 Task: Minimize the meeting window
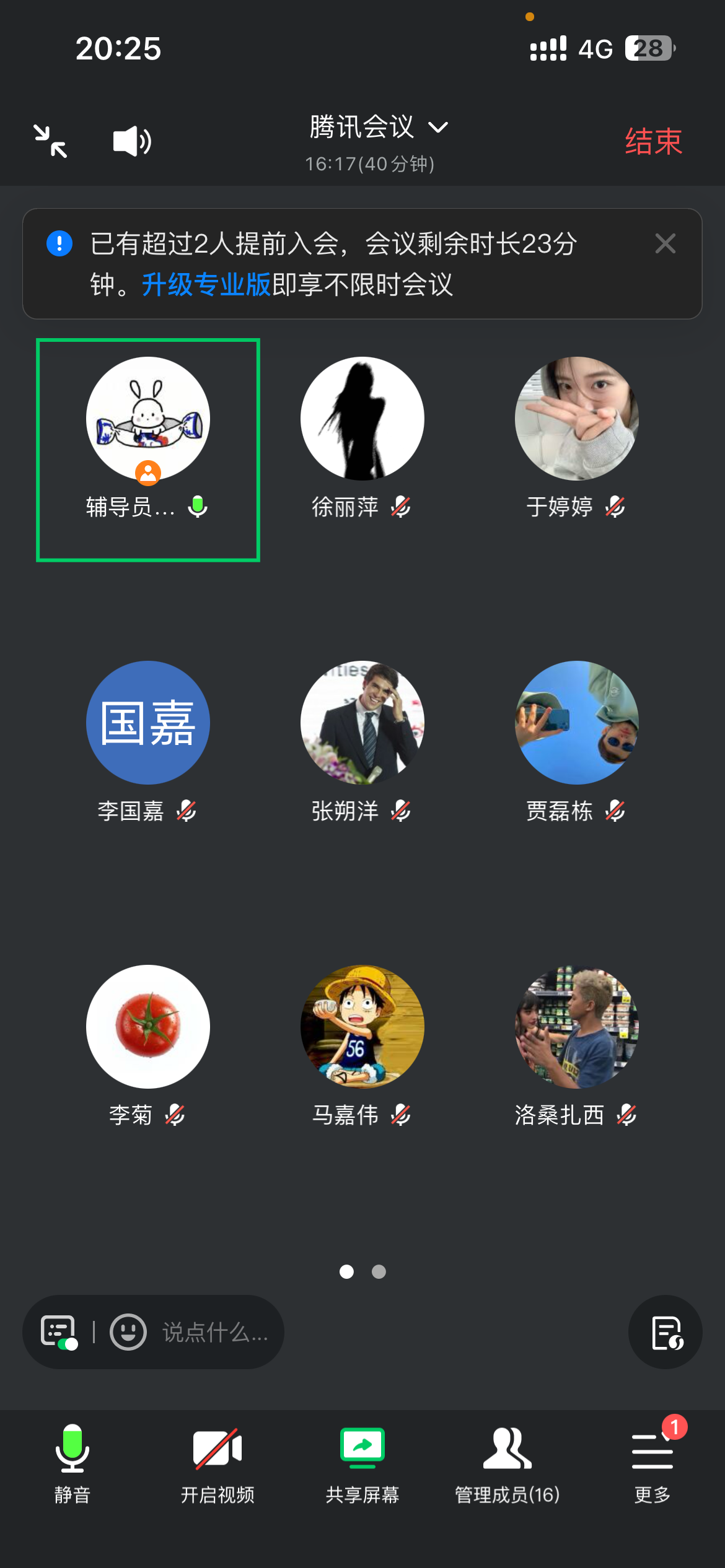click(x=51, y=141)
